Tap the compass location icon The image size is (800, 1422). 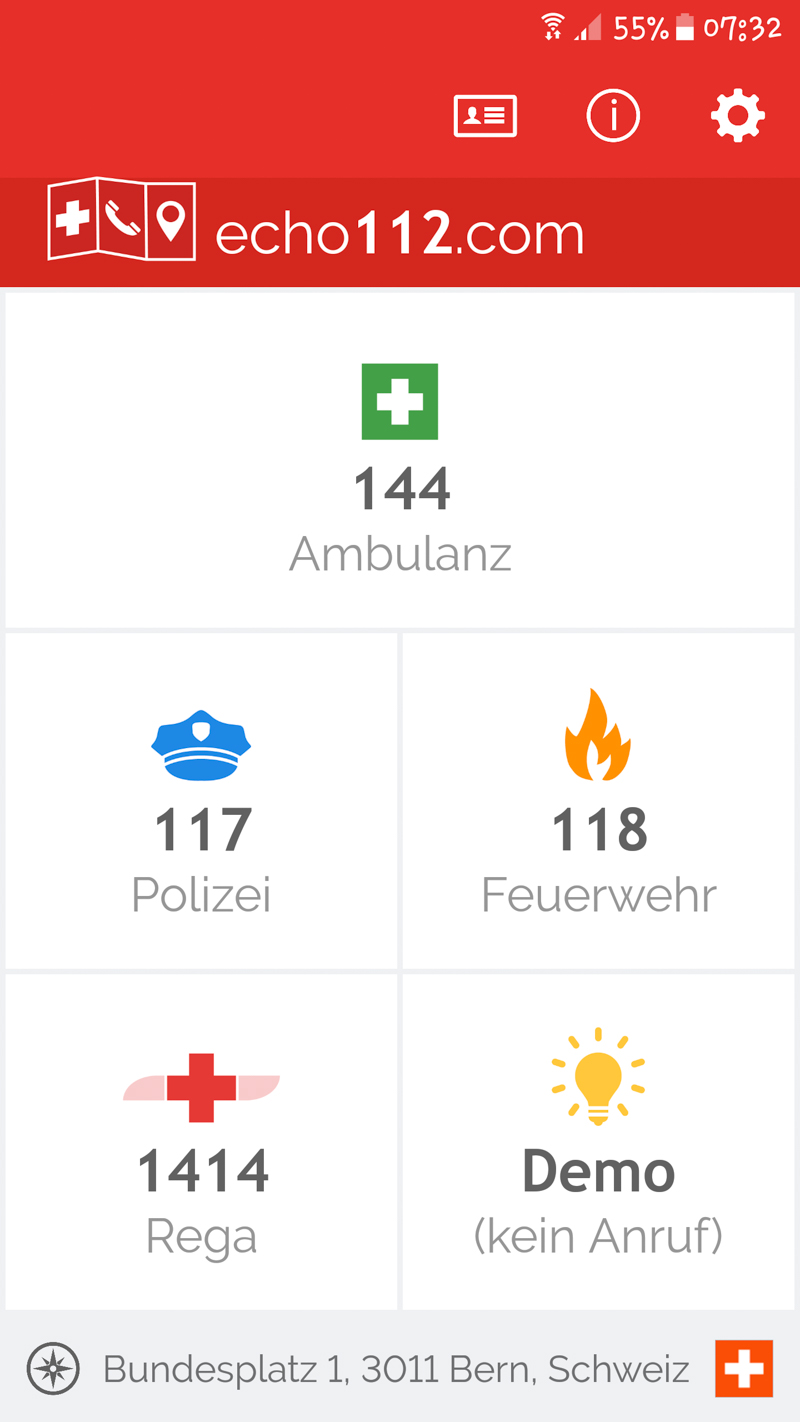pos(53,1368)
